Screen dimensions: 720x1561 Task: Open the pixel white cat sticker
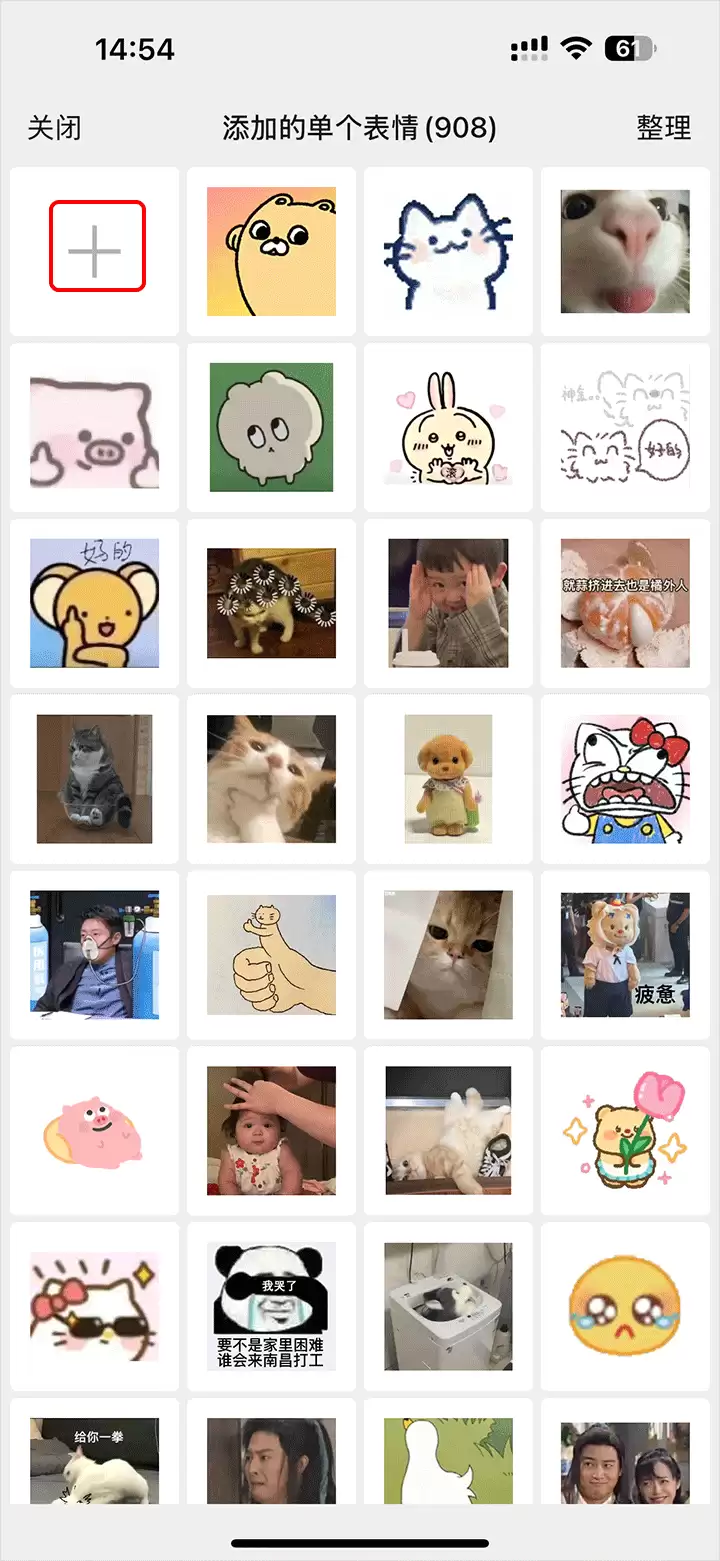[448, 252]
